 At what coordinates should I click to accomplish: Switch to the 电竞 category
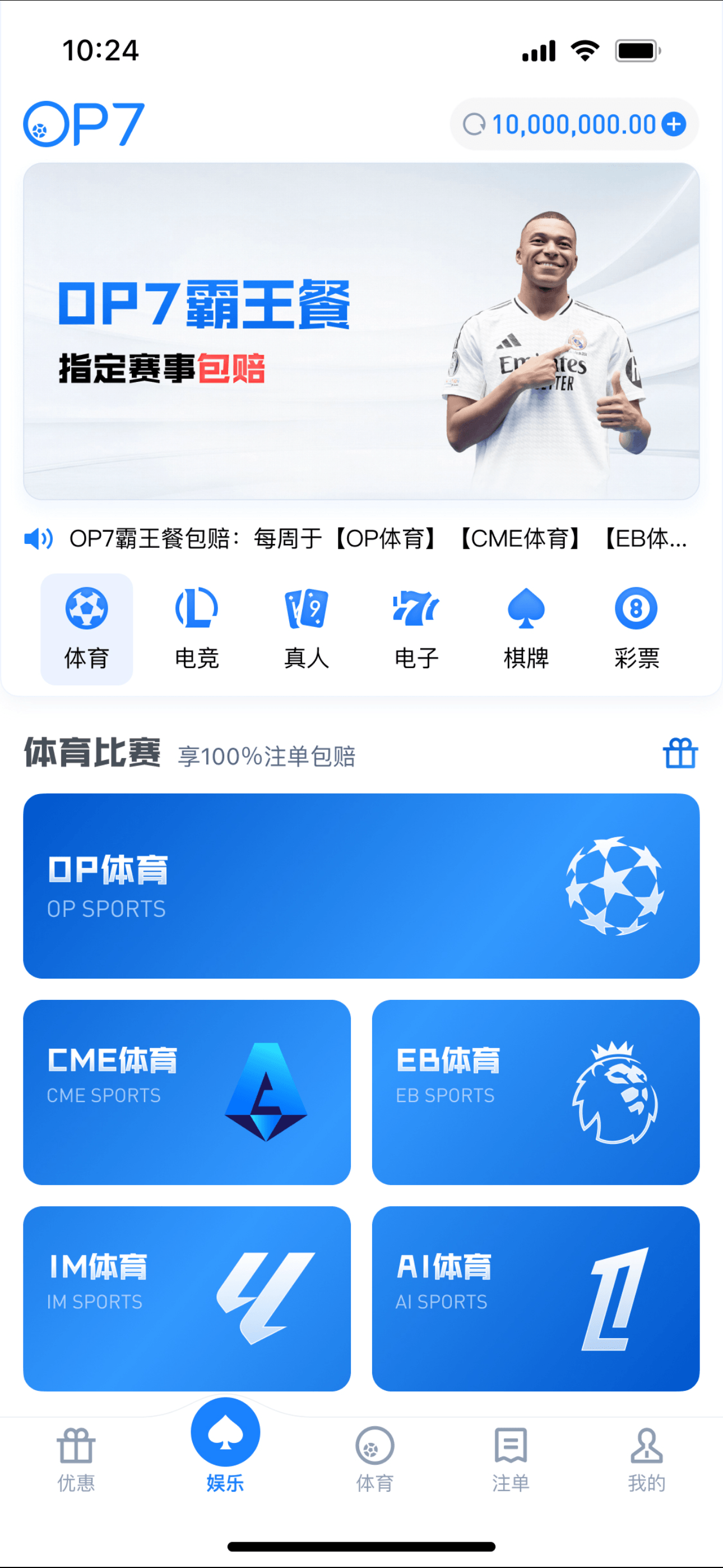(x=197, y=628)
